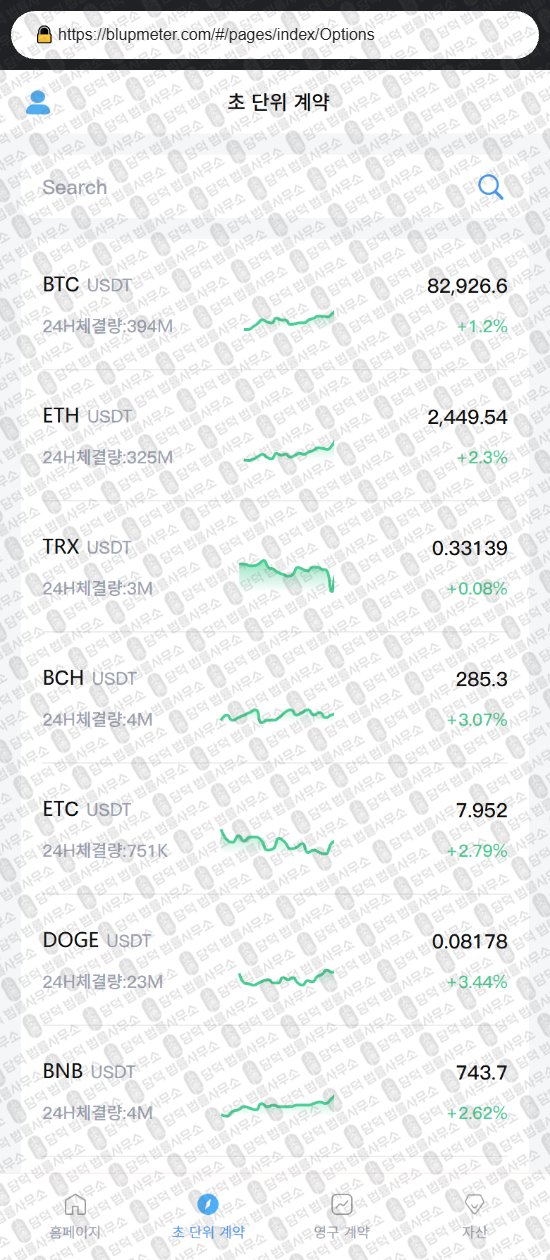View the ETC USDT pair
Image resolution: width=550 pixels, height=1260 pixels.
pyautogui.click(x=275, y=829)
